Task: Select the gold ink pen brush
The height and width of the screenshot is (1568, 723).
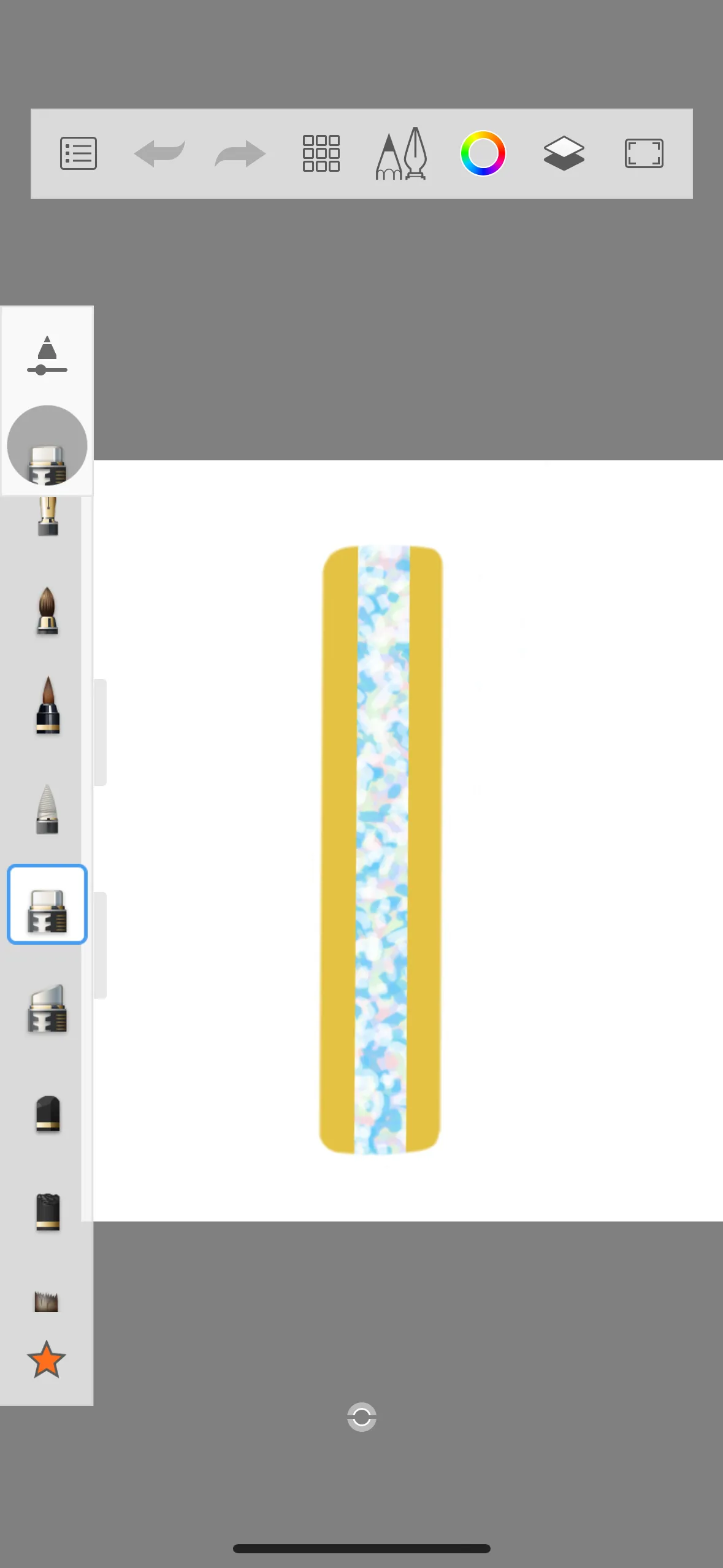Action: pyautogui.click(x=48, y=517)
